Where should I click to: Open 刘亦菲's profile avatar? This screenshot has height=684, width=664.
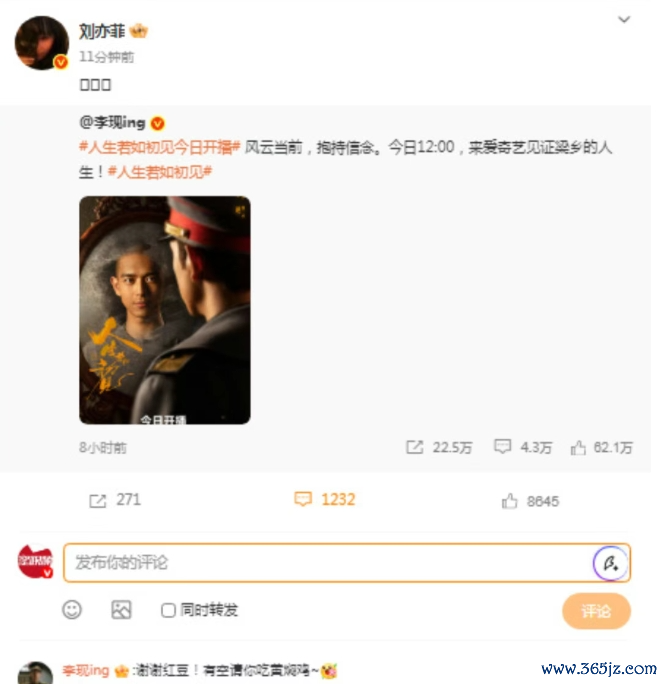click(42, 43)
